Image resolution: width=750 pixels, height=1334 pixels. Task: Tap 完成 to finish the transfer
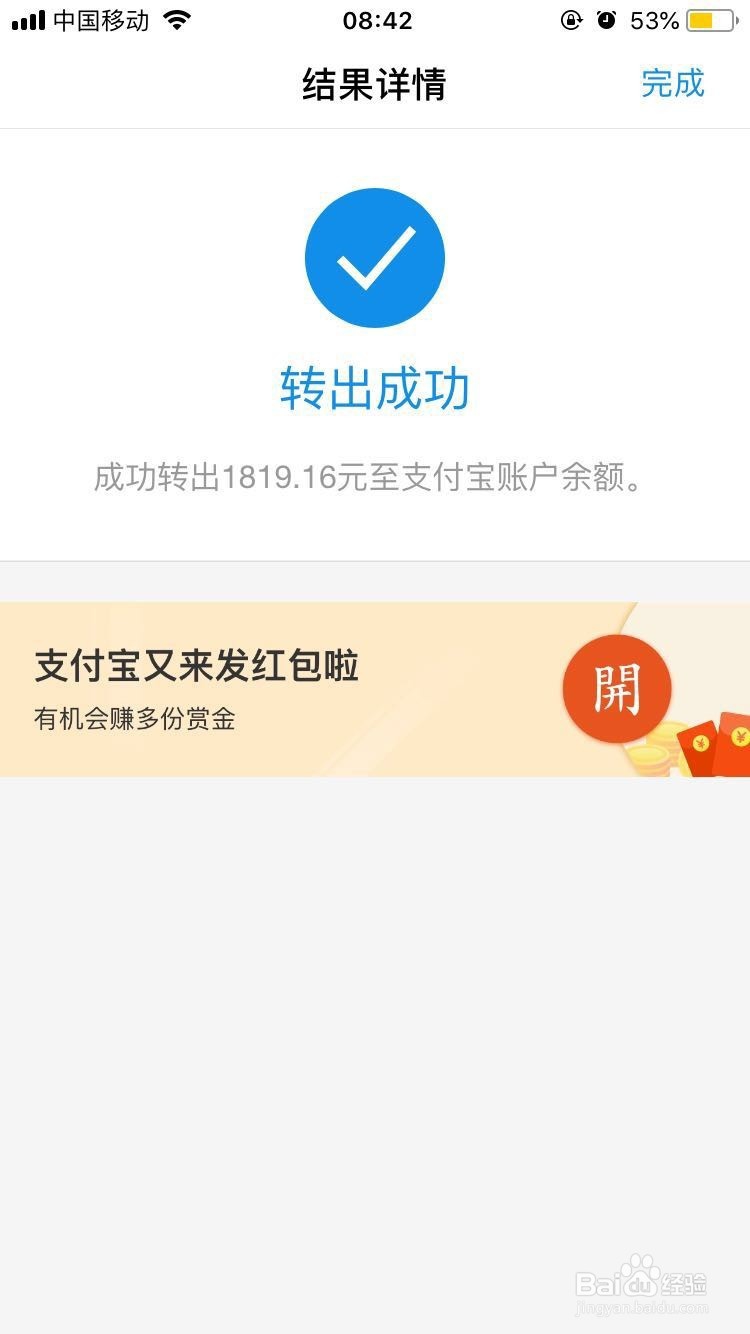click(x=674, y=84)
